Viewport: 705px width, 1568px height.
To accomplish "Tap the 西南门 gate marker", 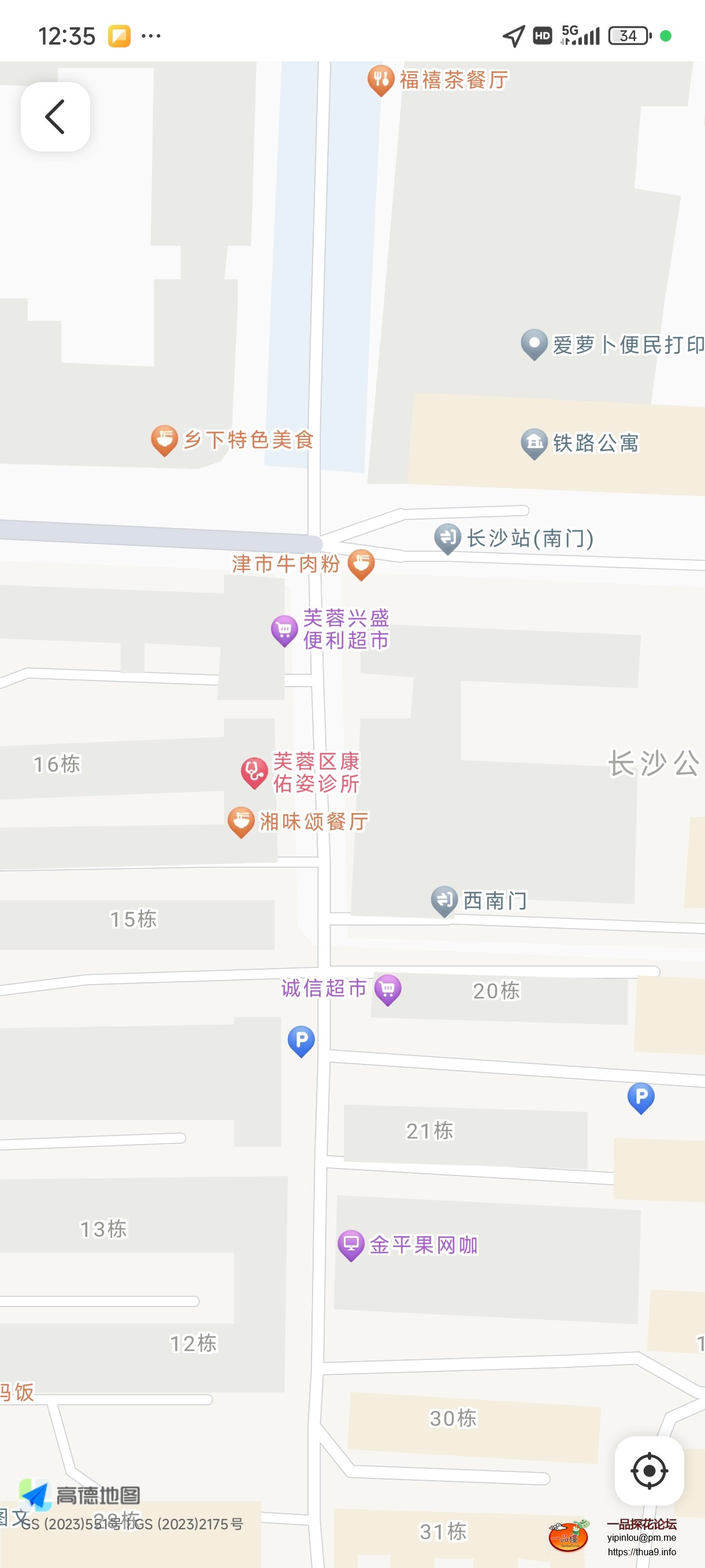I will click(444, 900).
